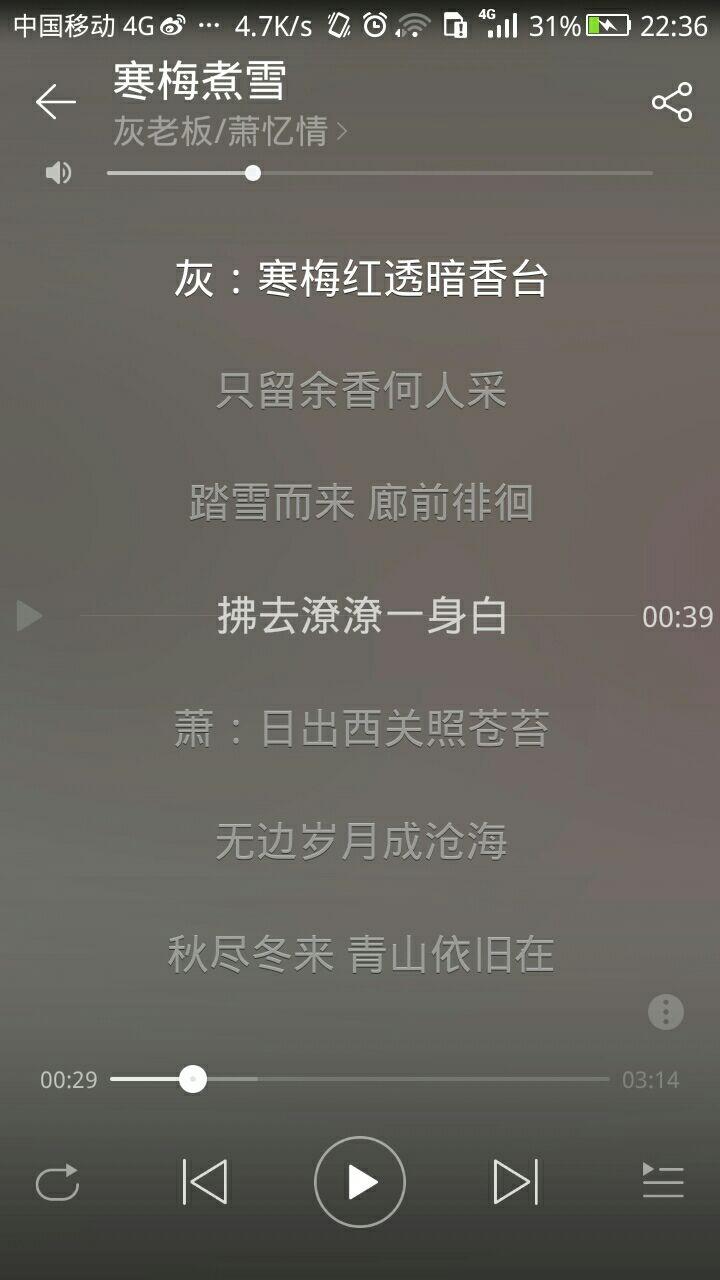Change the repeat mode
This screenshot has width=720, height=1280.
tap(57, 1183)
